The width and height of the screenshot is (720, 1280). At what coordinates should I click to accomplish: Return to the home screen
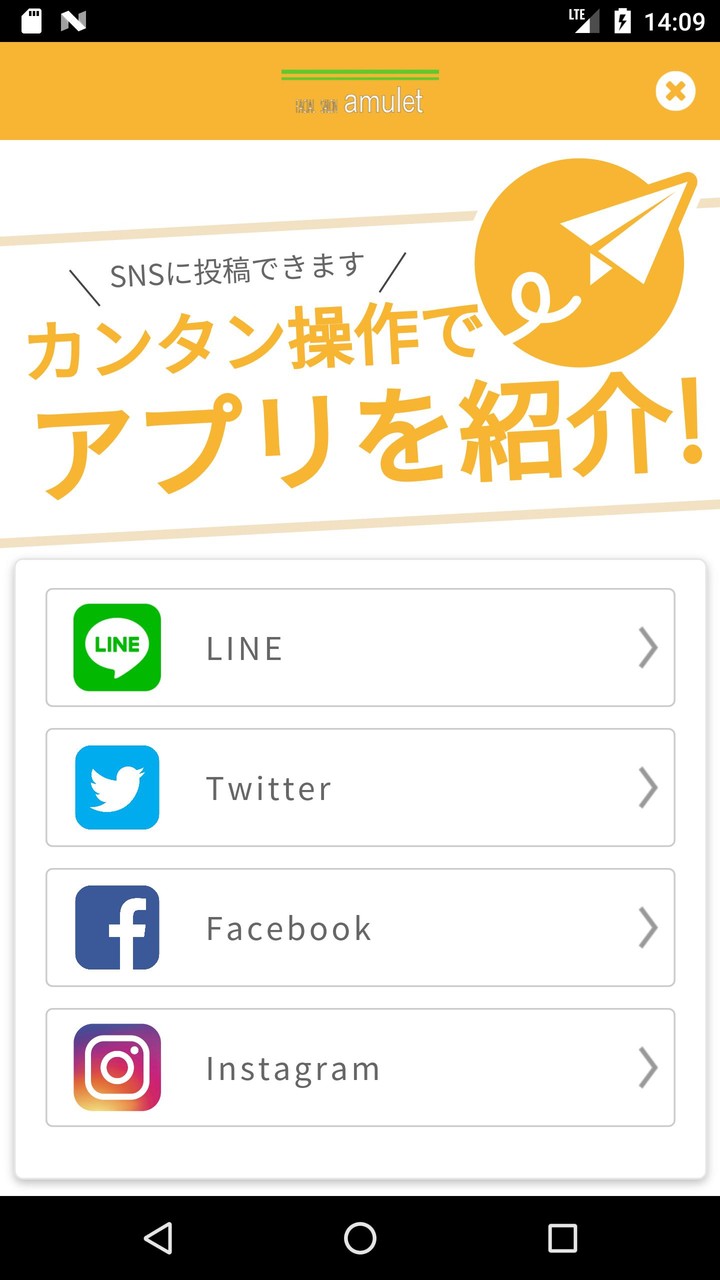(x=360, y=1238)
